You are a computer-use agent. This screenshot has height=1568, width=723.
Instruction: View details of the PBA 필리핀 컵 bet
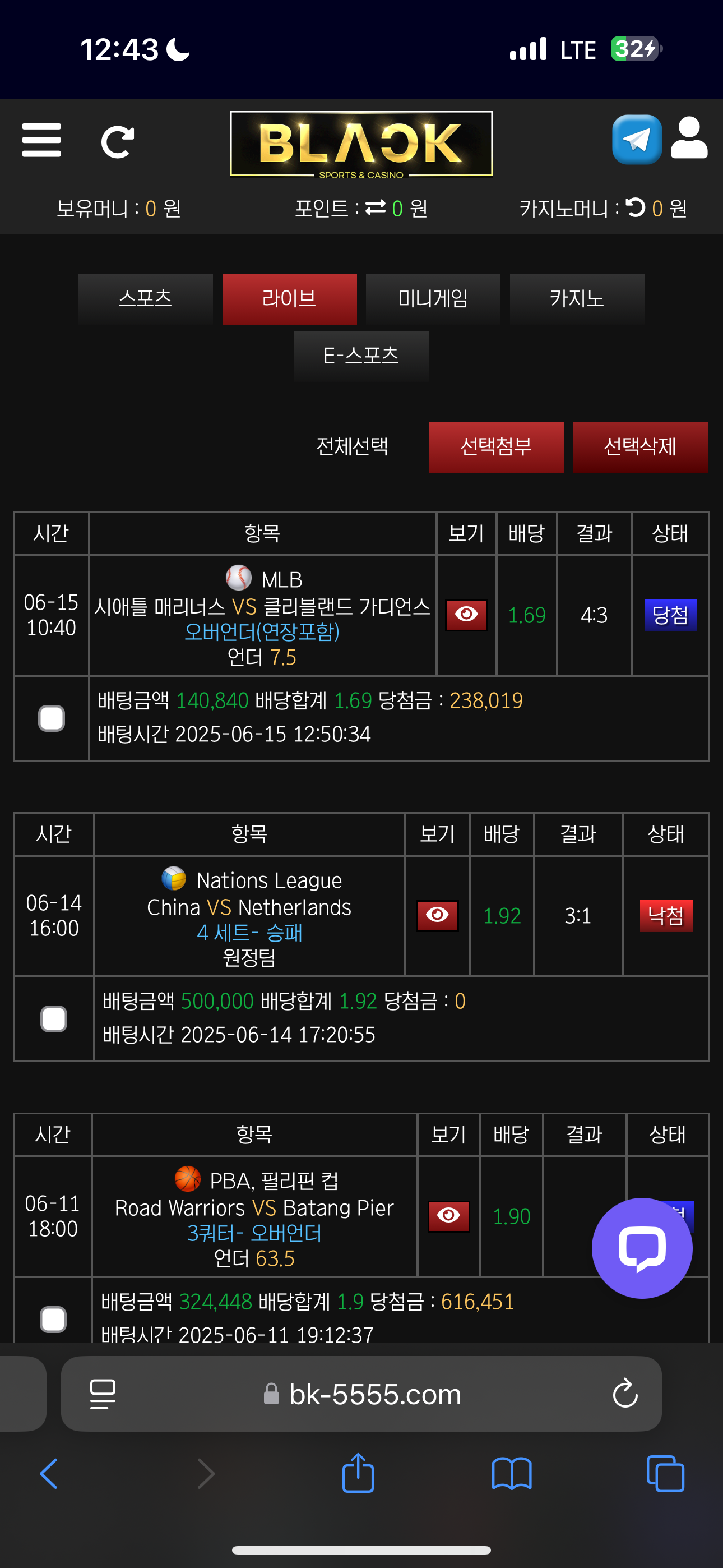coord(448,1216)
